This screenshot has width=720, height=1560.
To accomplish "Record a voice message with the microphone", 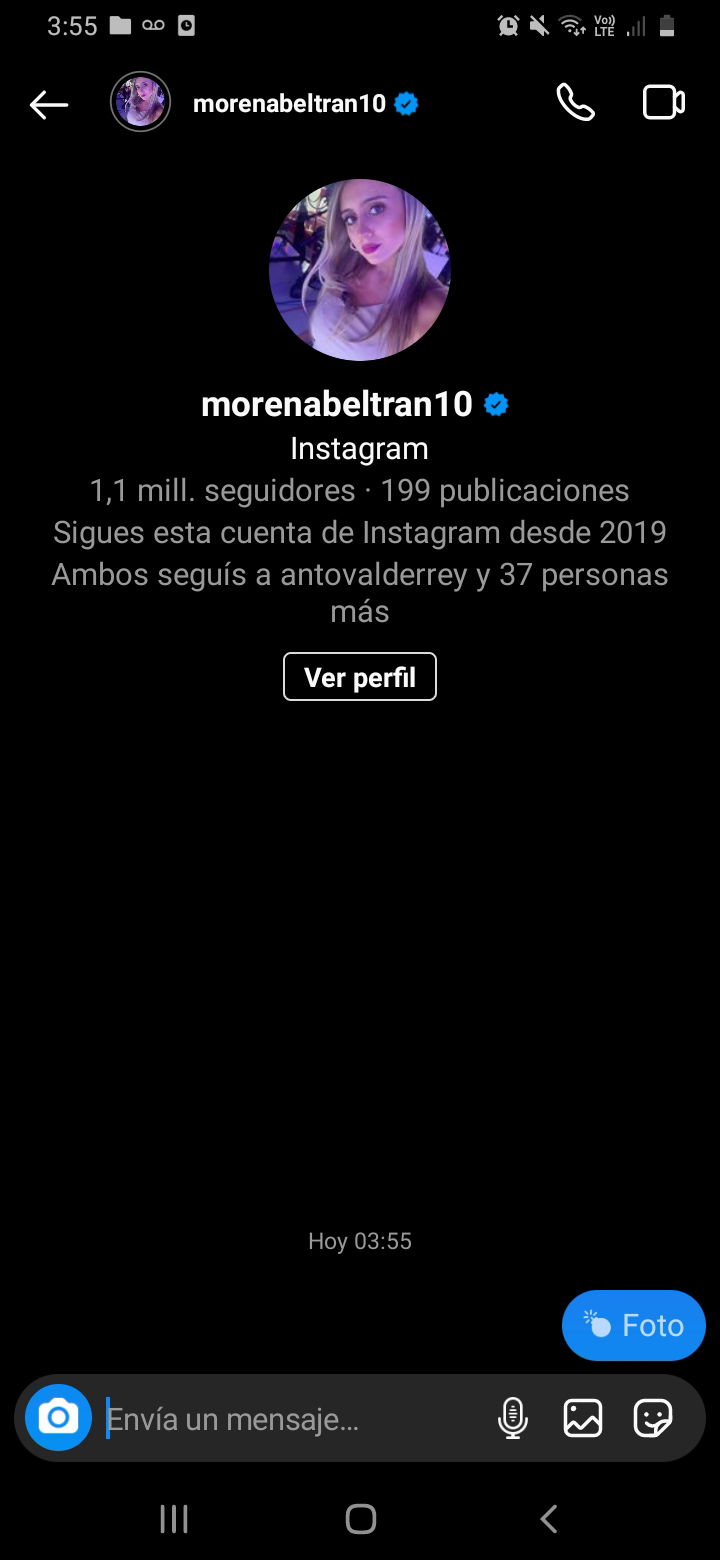I will 513,1418.
